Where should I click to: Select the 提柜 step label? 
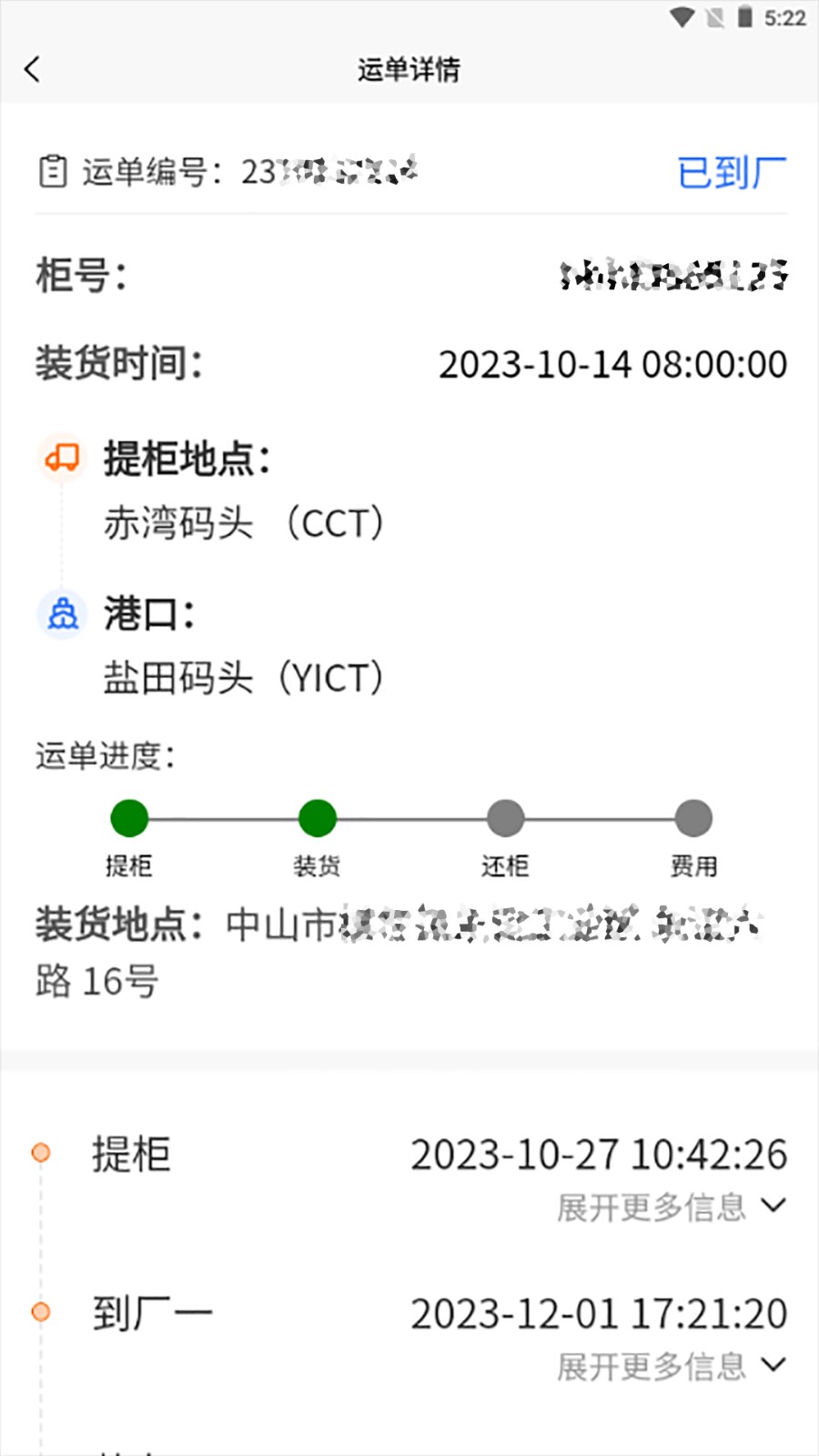(128, 866)
